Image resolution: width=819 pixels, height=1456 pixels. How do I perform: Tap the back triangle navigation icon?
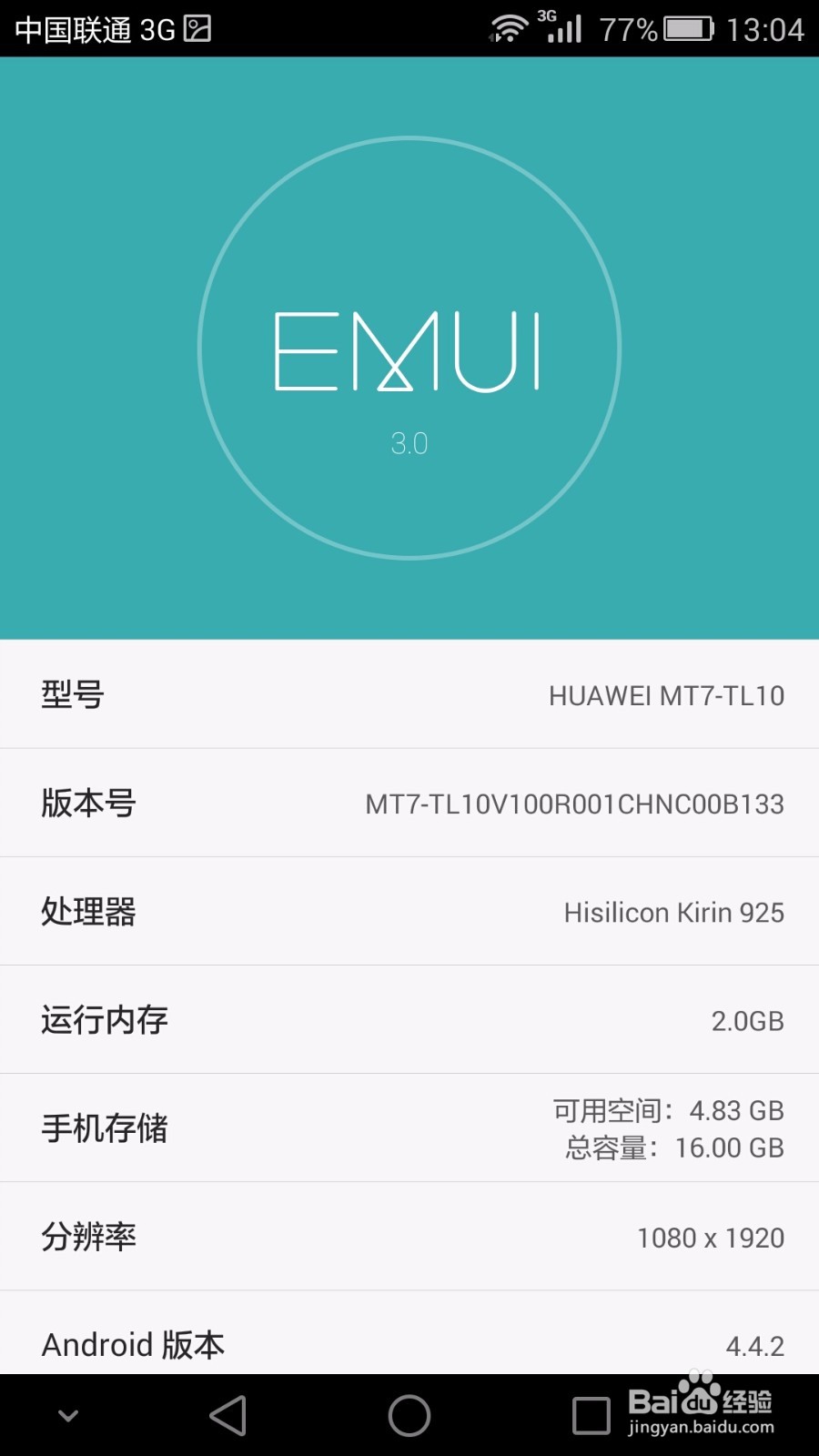[227, 1415]
